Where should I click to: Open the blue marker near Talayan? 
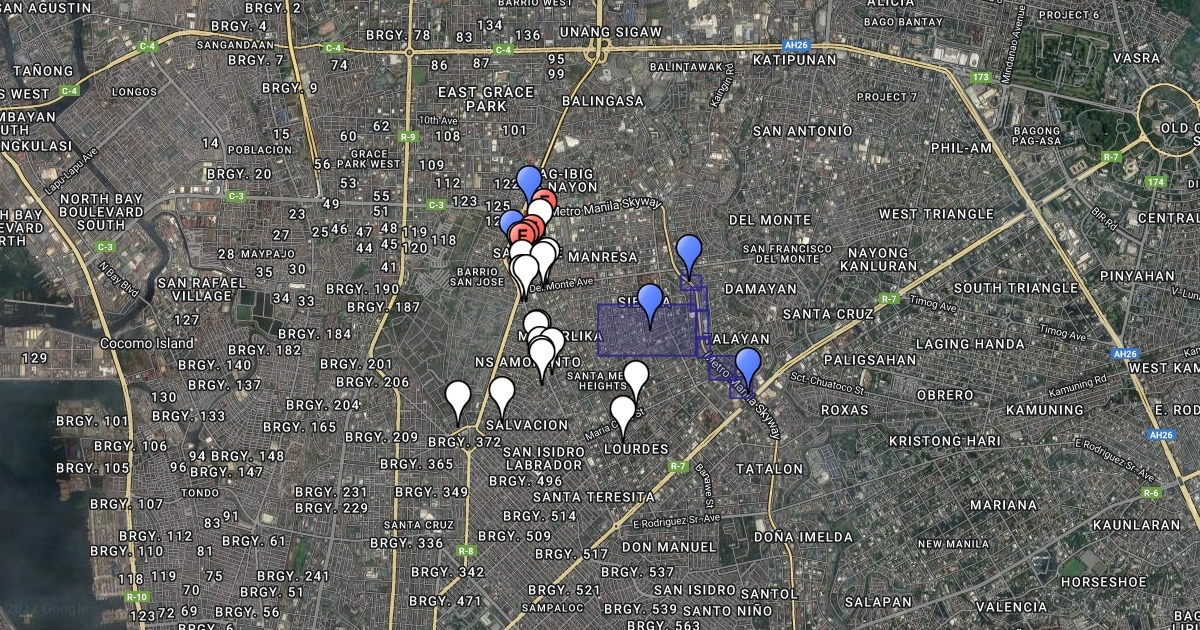pos(748,366)
